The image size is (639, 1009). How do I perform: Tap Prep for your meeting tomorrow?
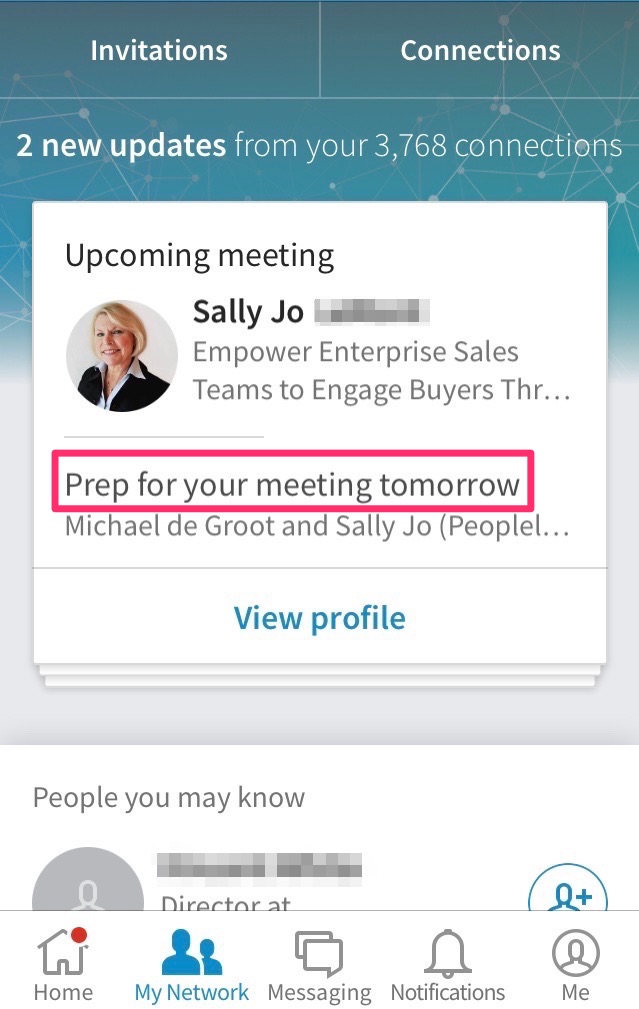292,485
